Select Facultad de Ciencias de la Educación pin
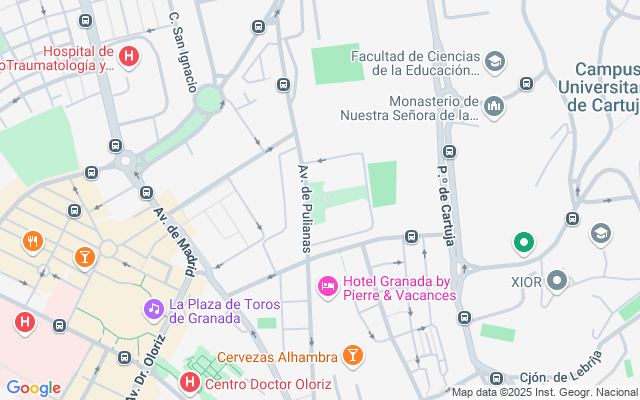 (x=494, y=63)
